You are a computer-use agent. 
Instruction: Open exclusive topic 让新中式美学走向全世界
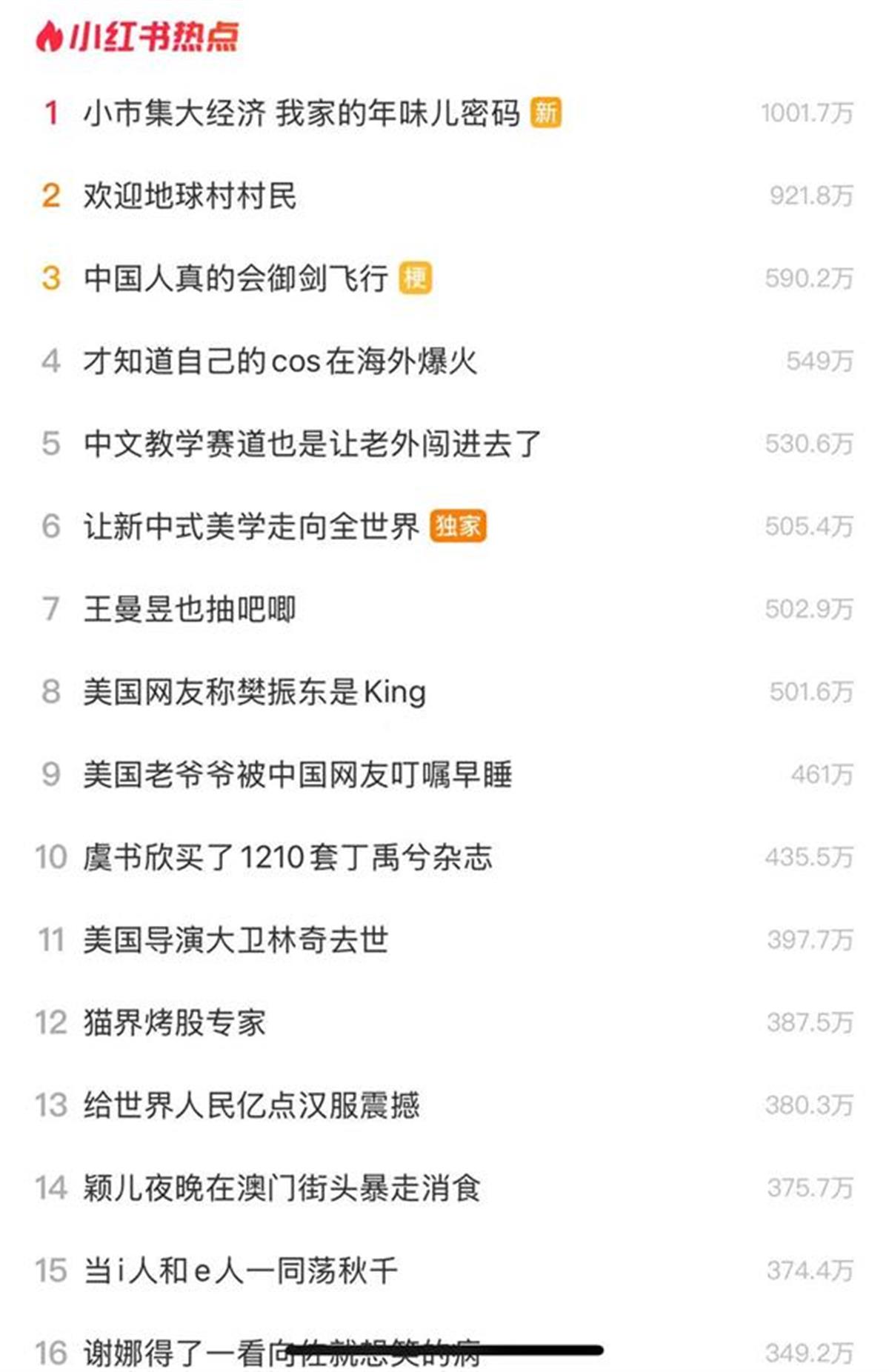click(251, 527)
